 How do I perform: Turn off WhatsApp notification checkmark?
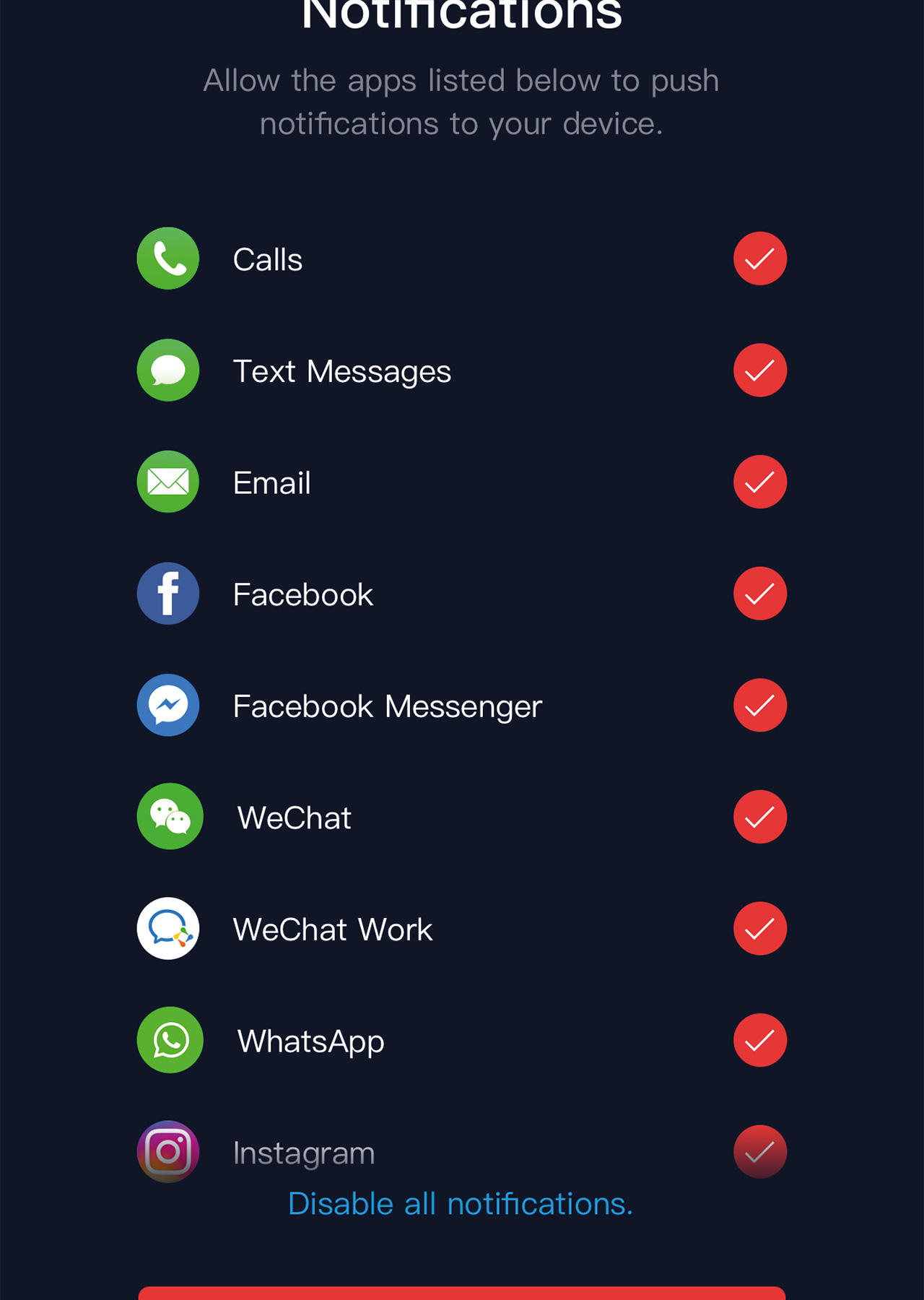point(759,1040)
